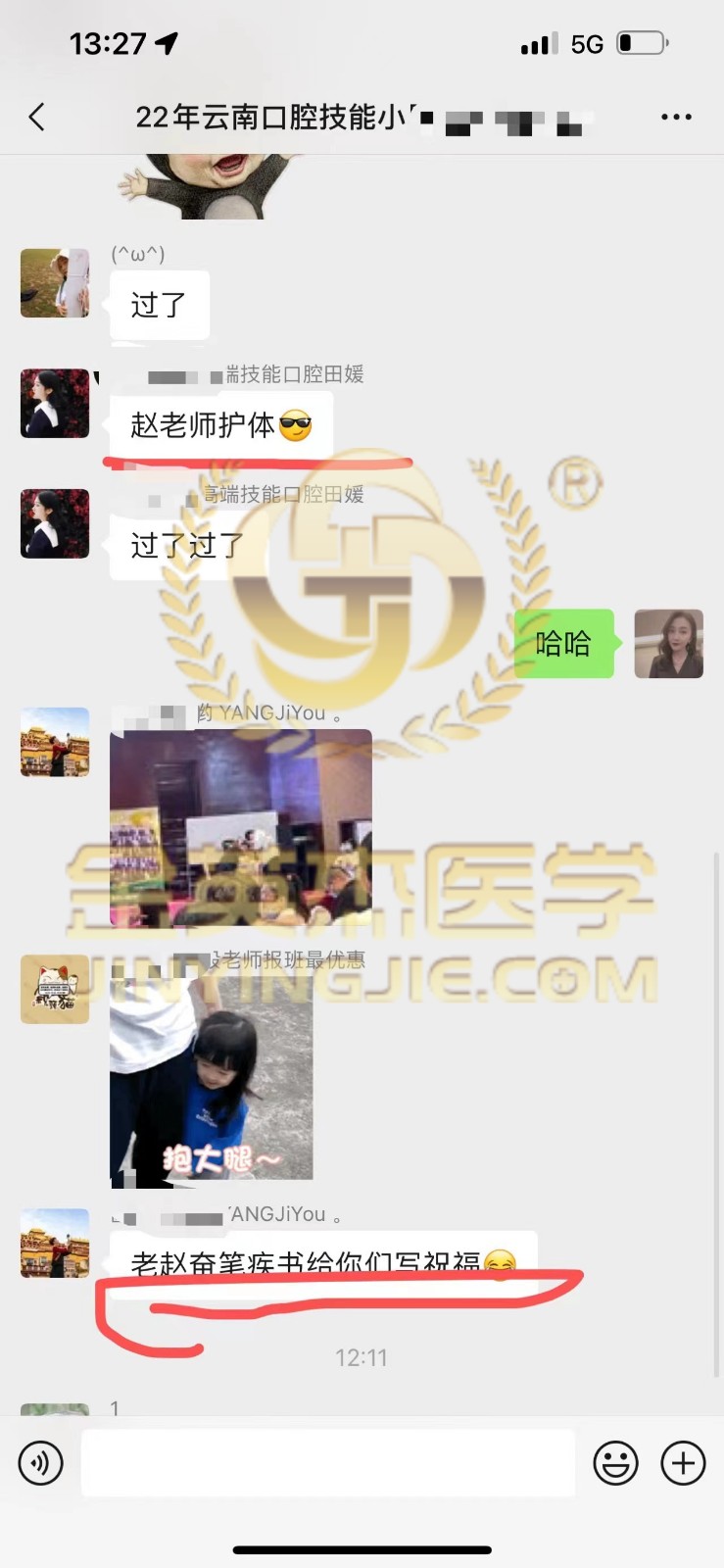Open the avatar beside 老赵奋笔疾书 message
This screenshot has width=724, height=1568.
tap(55, 1243)
